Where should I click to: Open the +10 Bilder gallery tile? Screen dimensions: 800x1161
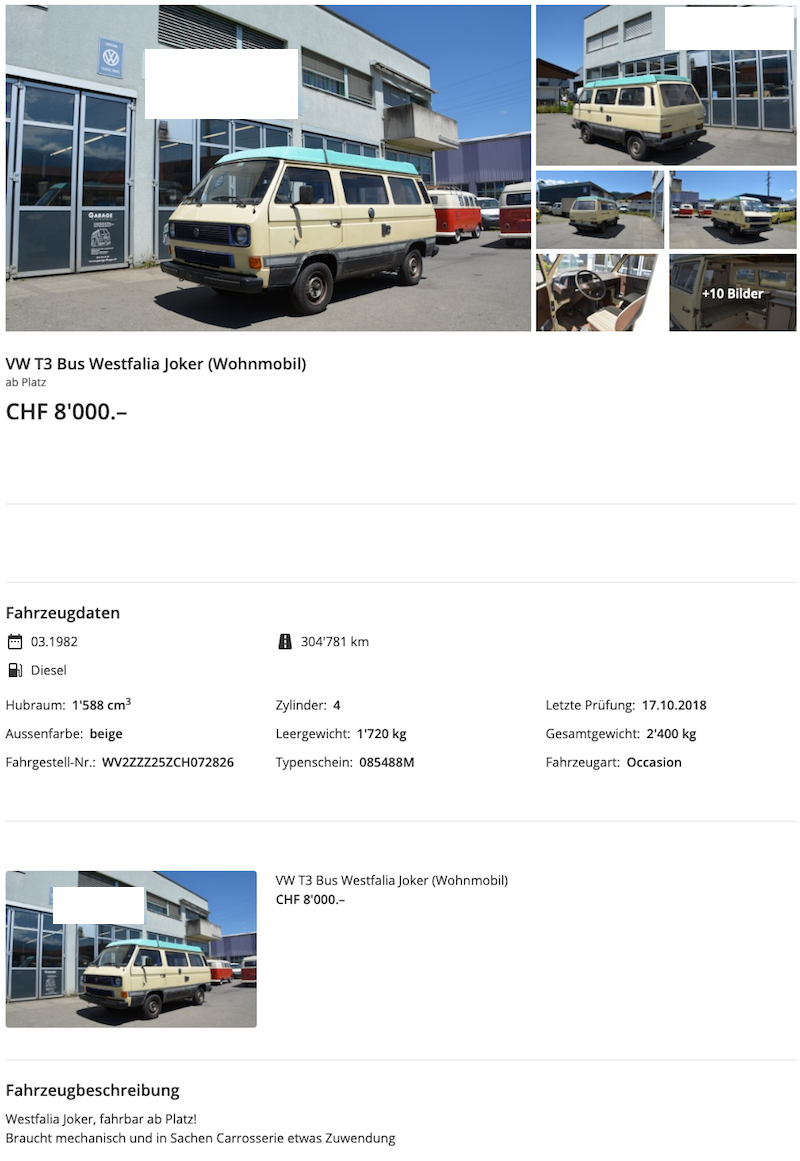pyautogui.click(x=732, y=292)
